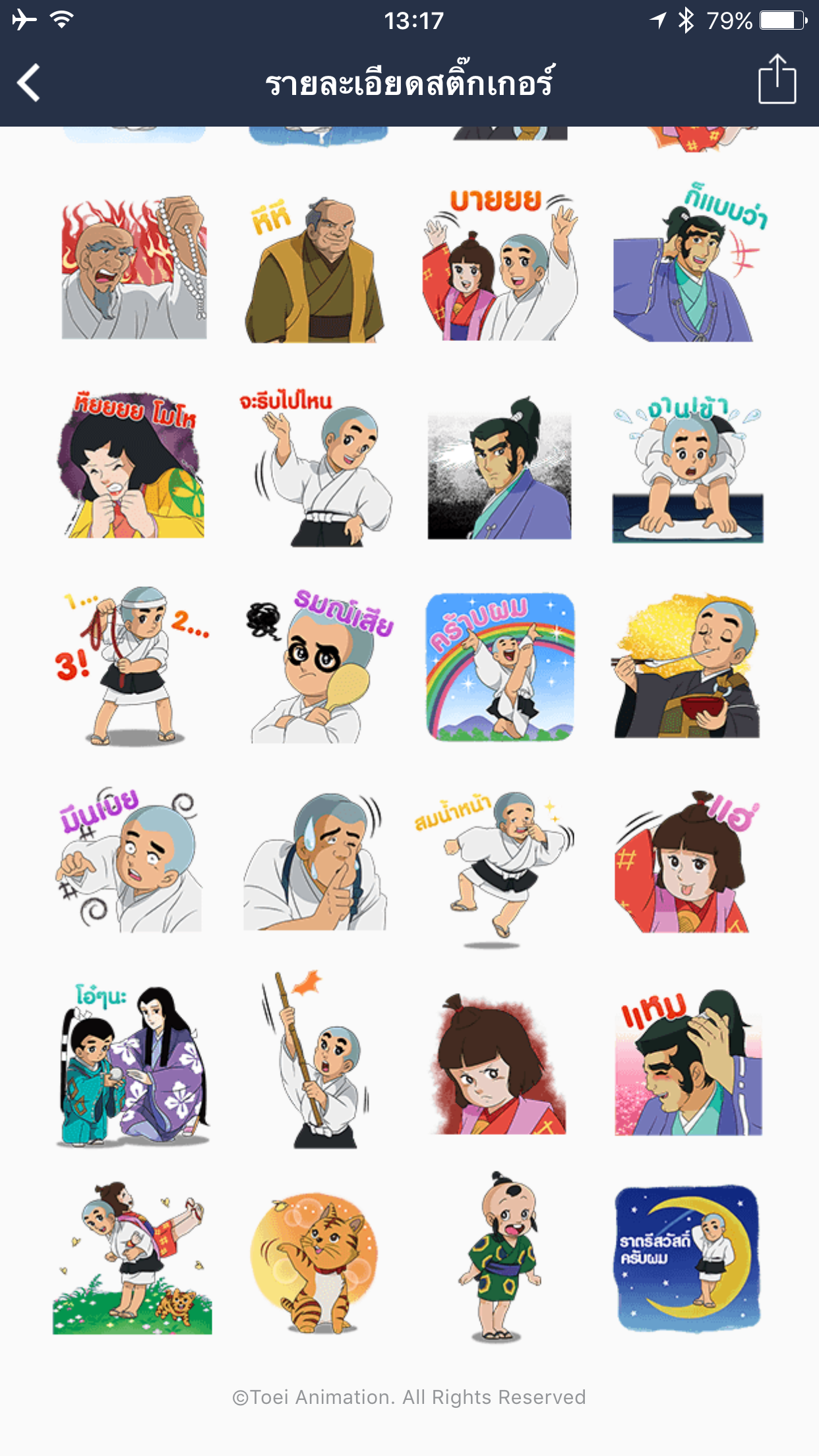819x1456 pixels.
Task: Tap the orange tiger cat sticker
Action: 317,1263
